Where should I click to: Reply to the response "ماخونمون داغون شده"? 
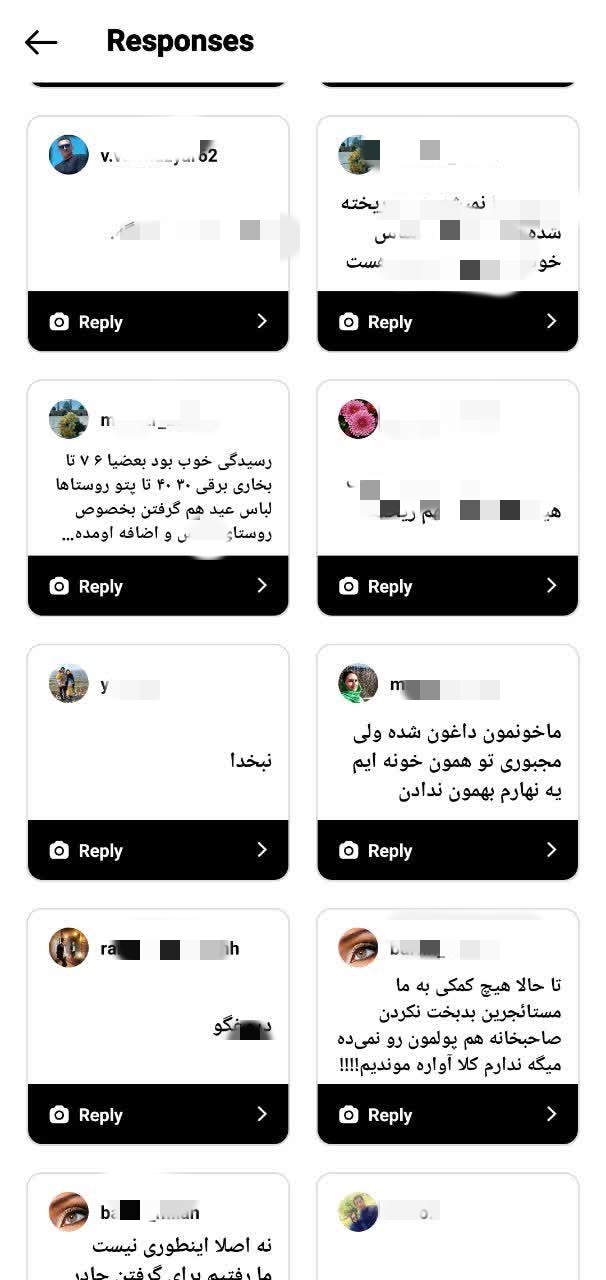pos(447,850)
